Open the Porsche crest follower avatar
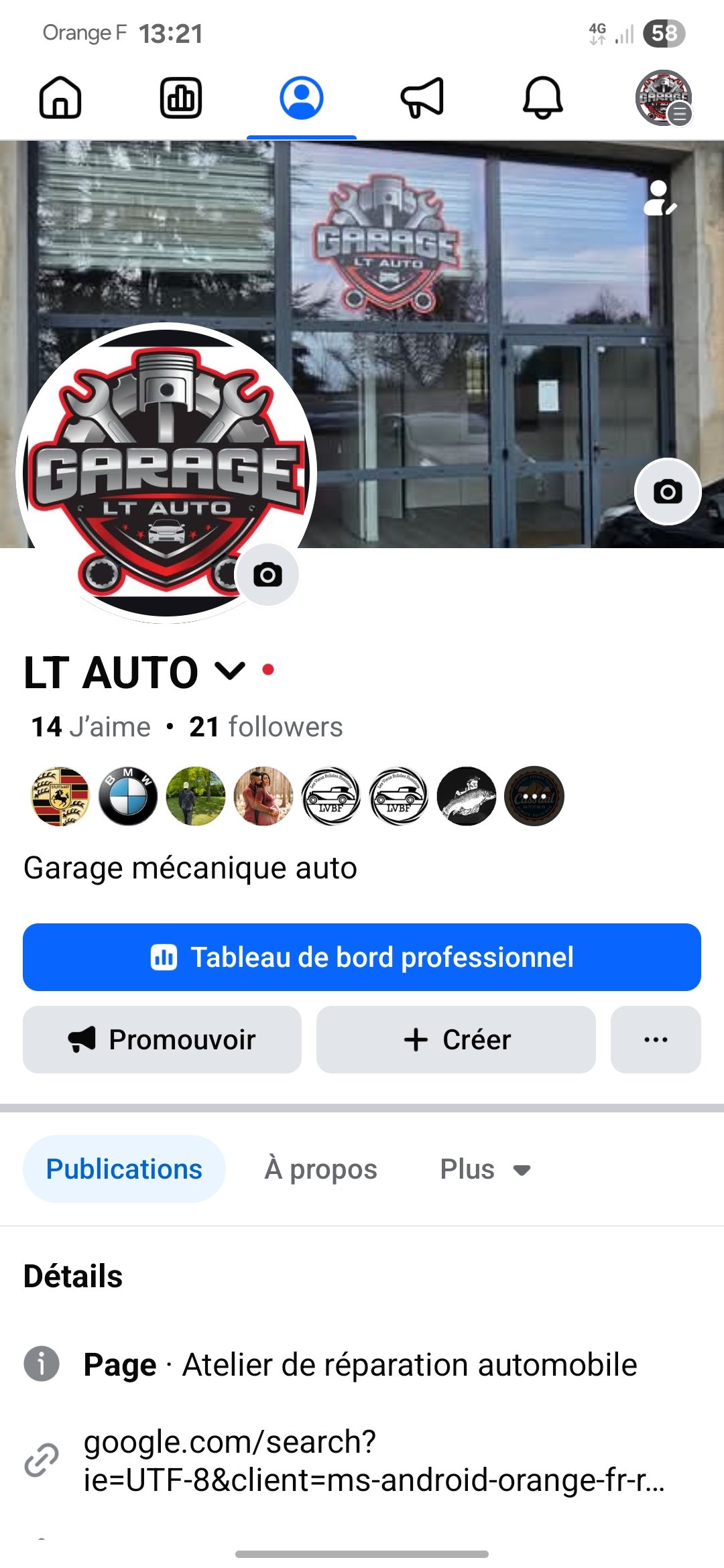The image size is (724, 1568). click(x=60, y=796)
